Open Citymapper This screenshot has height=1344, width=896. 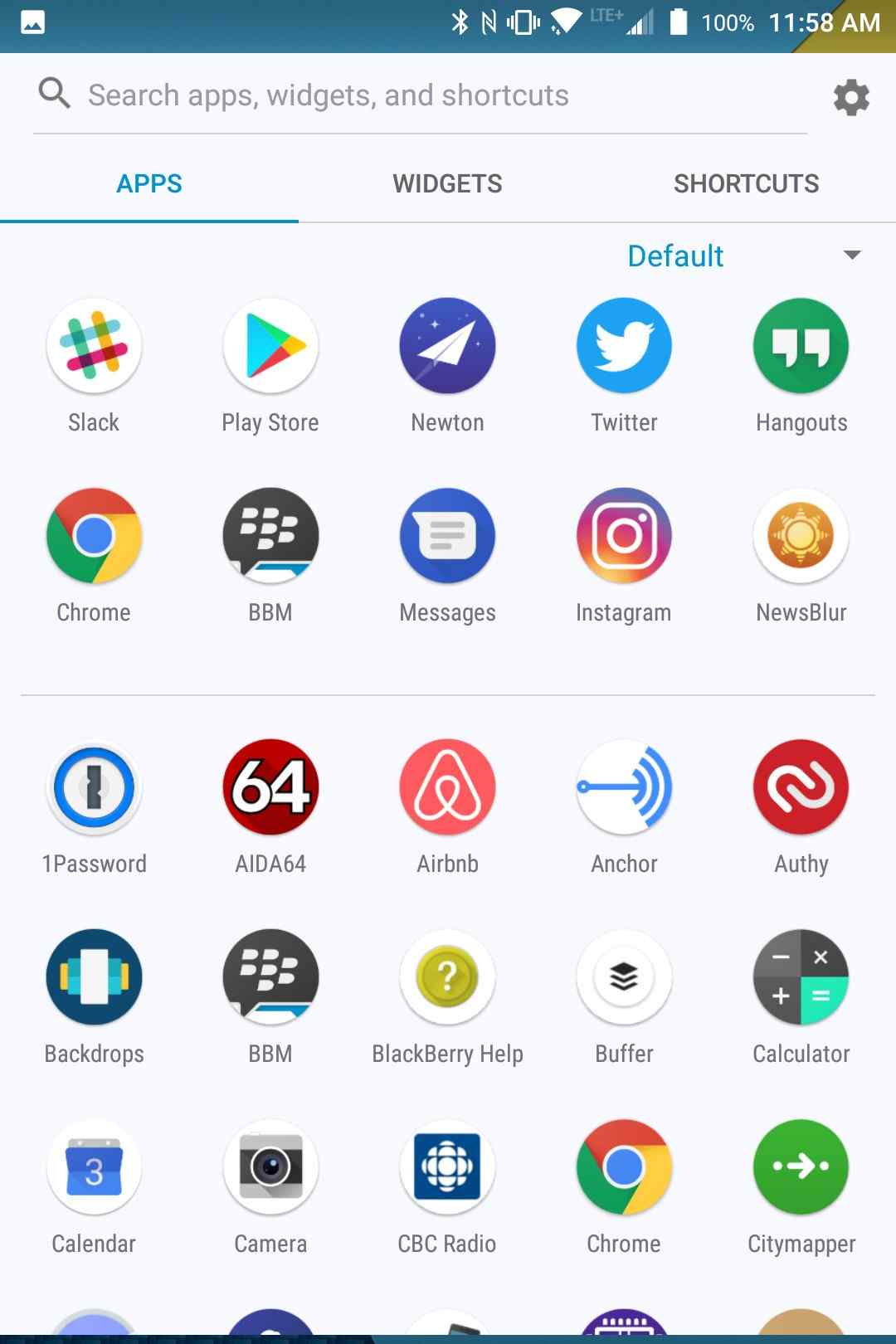(x=801, y=1167)
